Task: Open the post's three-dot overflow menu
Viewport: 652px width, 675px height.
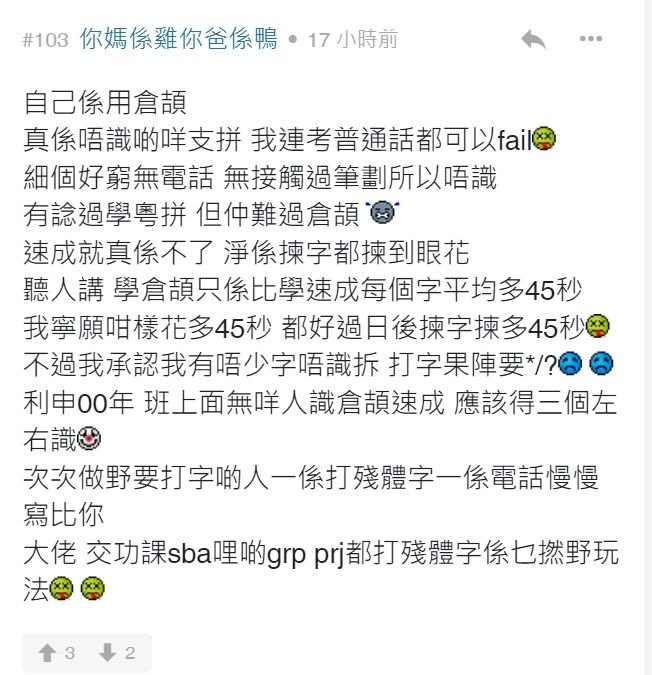Action: tap(591, 39)
